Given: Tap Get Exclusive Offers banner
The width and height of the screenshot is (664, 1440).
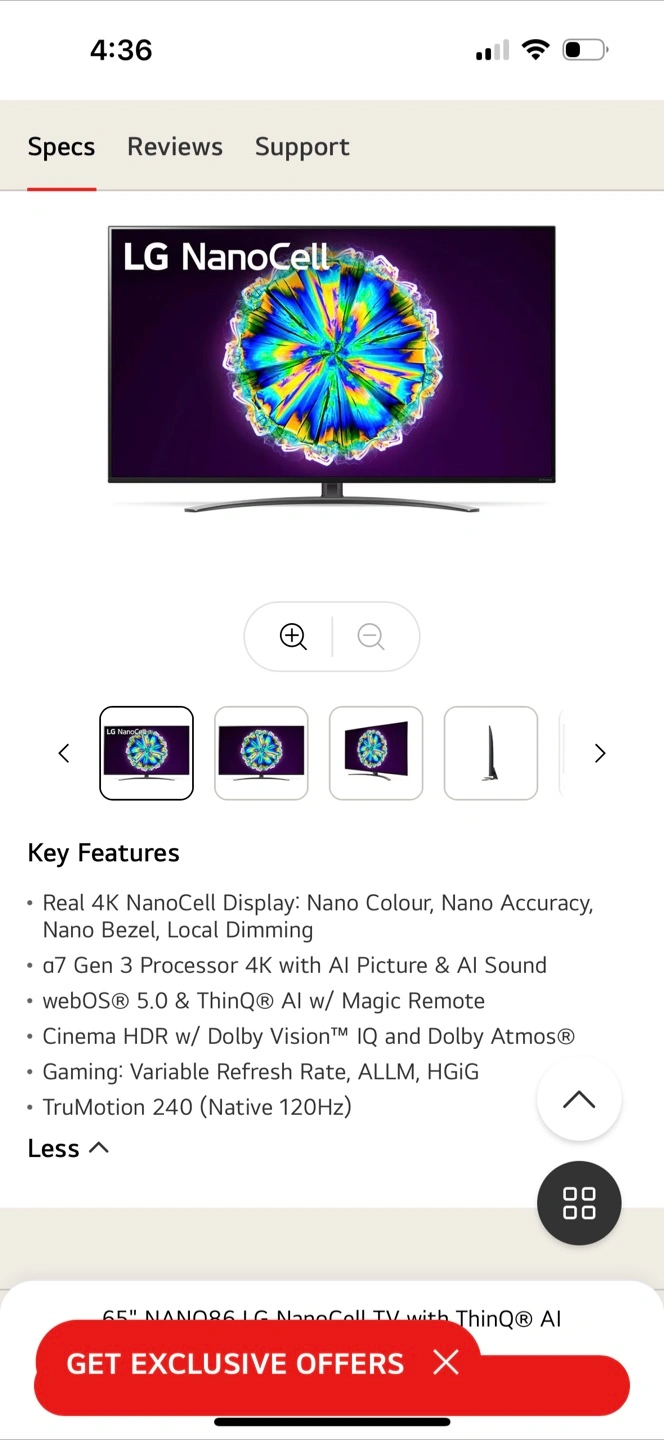Looking at the screenshot, I should 235,1363.
